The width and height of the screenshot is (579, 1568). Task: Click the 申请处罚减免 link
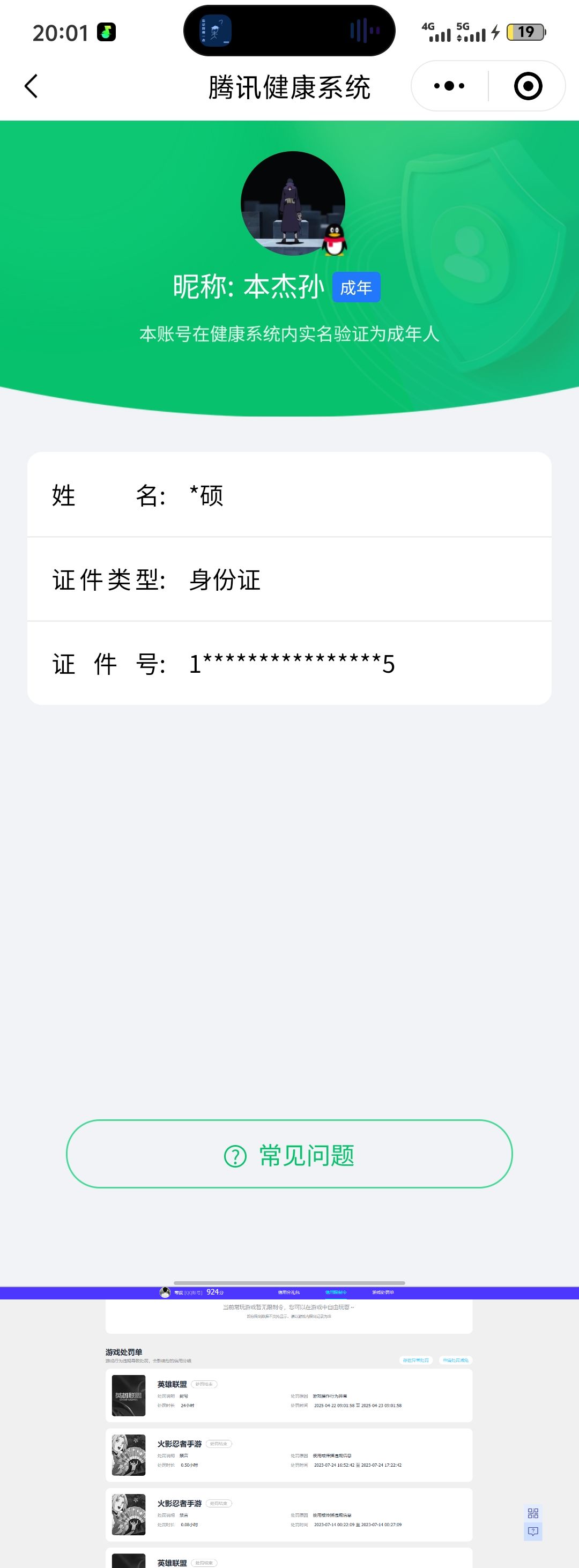pos(457,1360)
